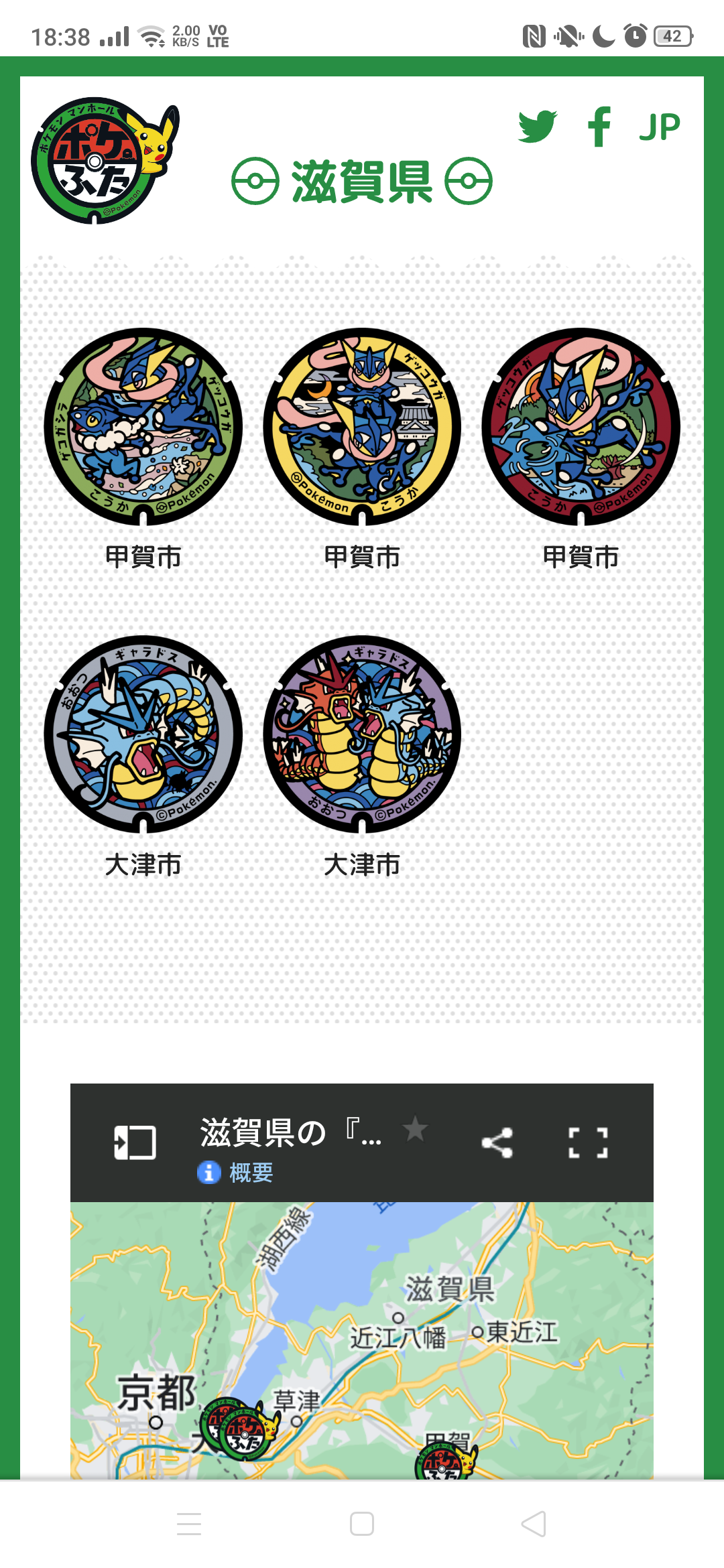
Task: Go back with the system back button
Action: pos(534,1524)
